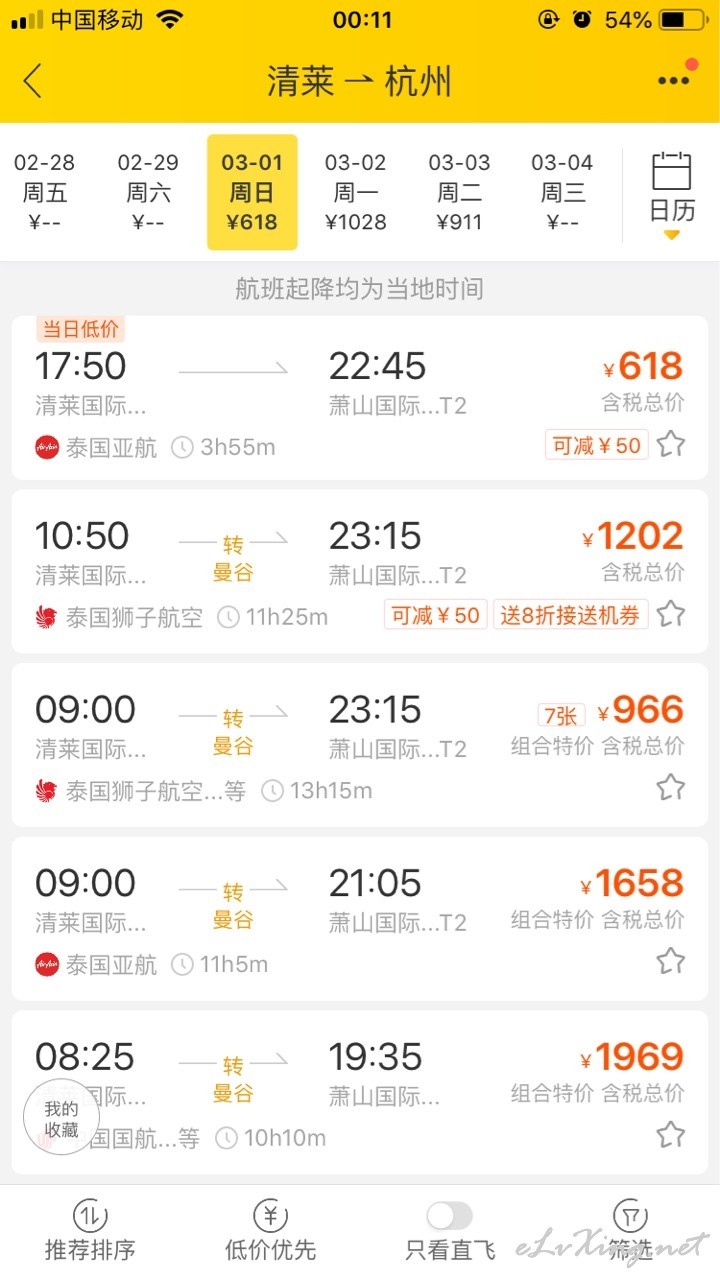Open the 筛选 filter options
The width and height of the screenshot is (720, 1280).
coord(630,1231)
